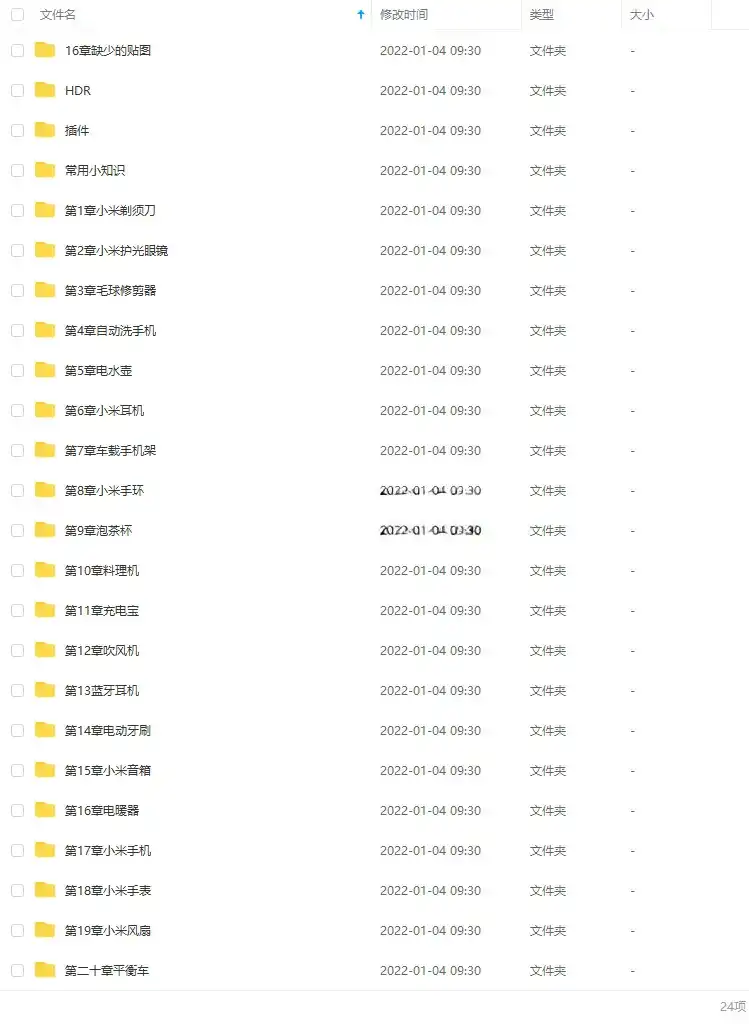
Task: Open folder 第二十章平衡车
Action: (107, 970)
